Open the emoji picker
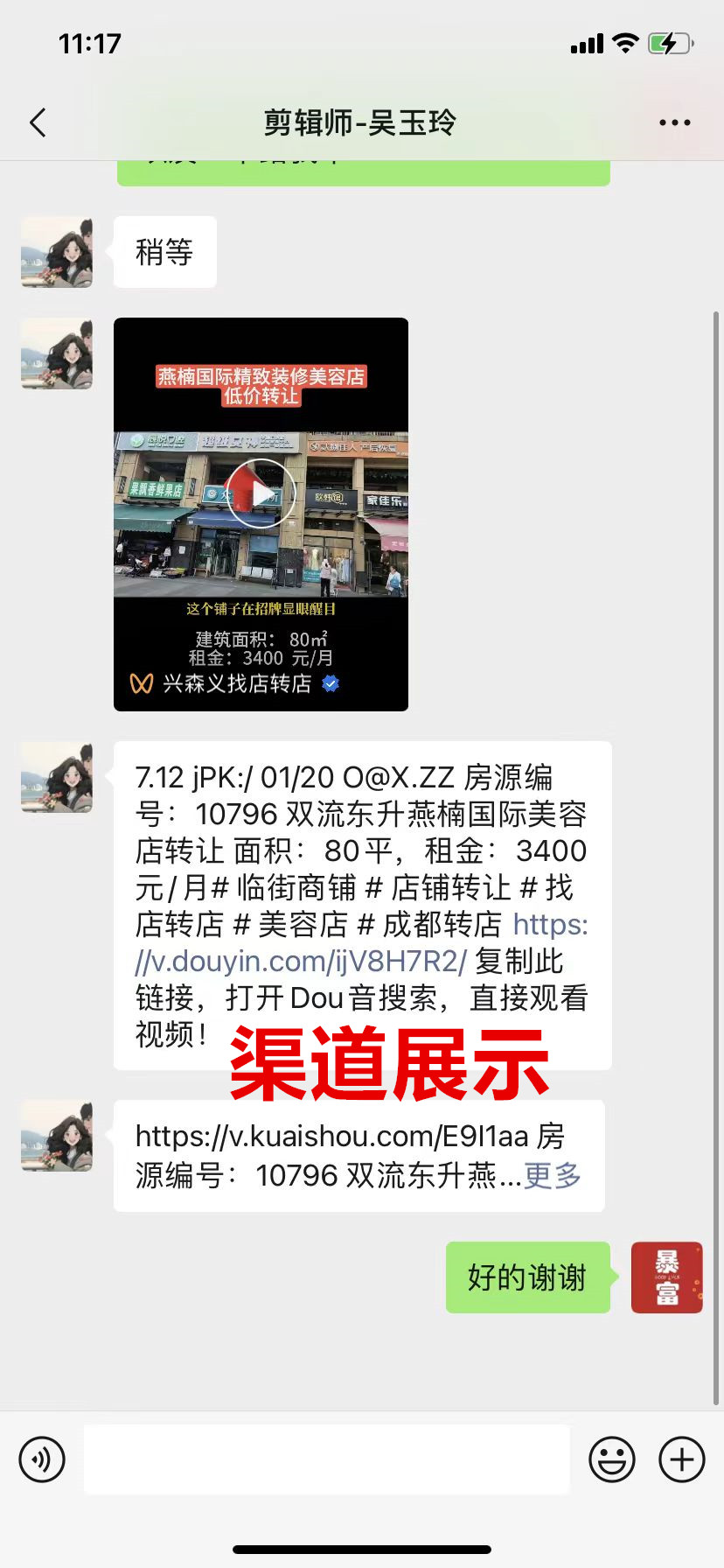Image resolution: width=724 pixels, height=1568 pixels. point(611,1459)
